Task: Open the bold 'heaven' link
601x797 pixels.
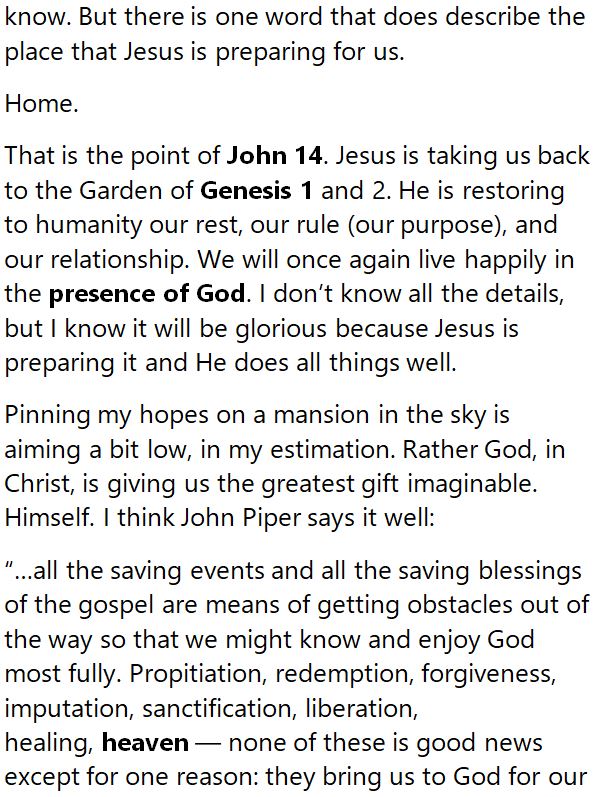Action: (145, 743)
